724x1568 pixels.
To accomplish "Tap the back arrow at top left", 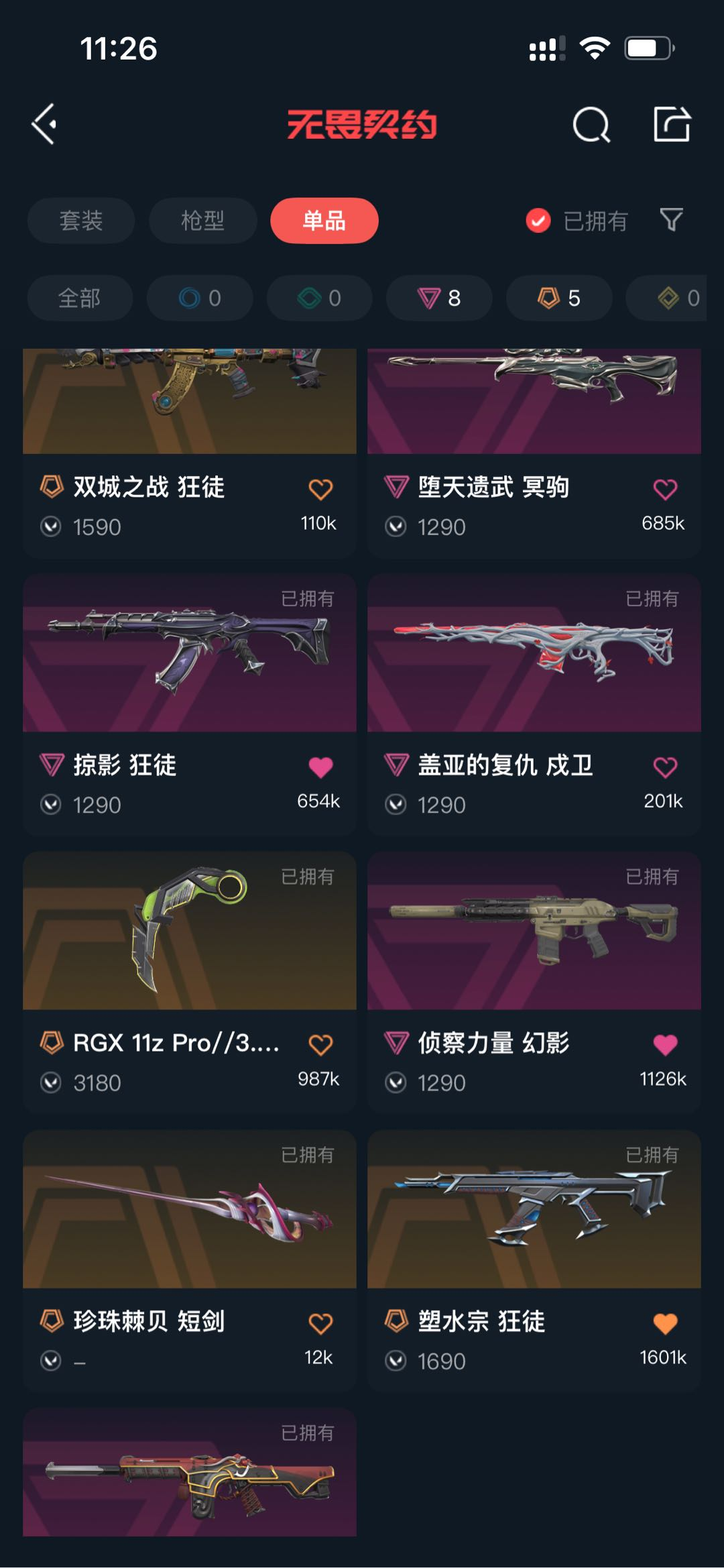I will (x=45, y=125).
